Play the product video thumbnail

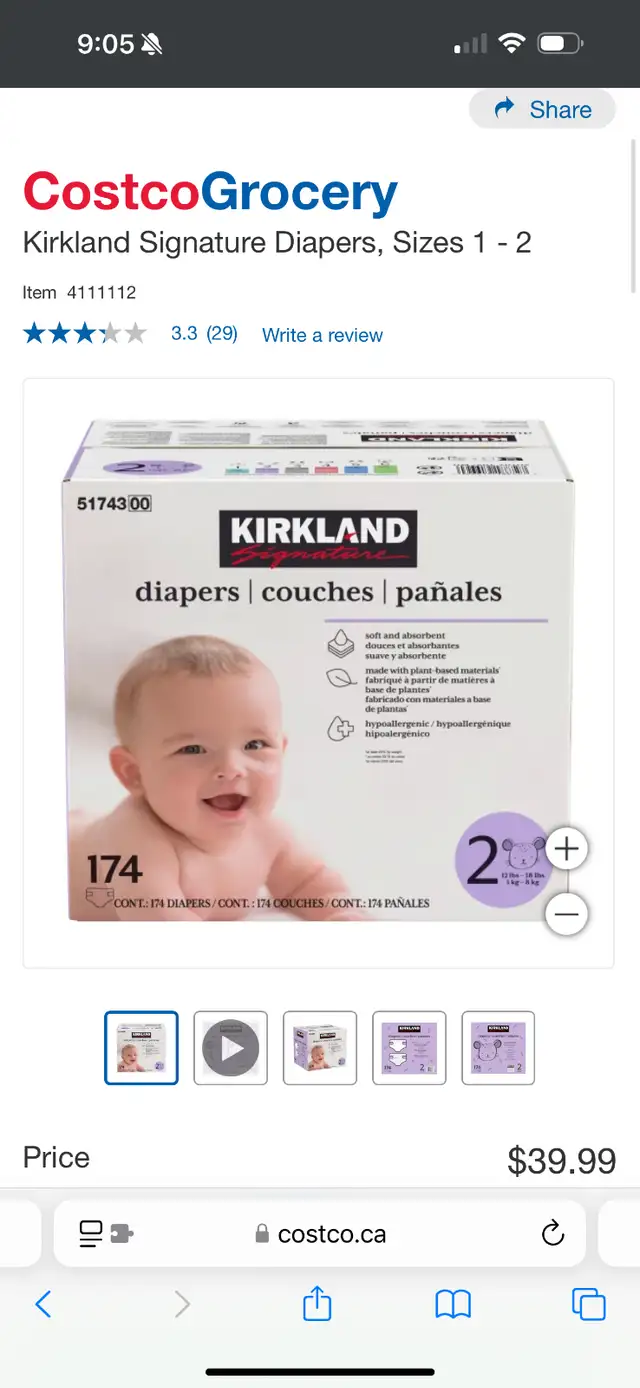click(230, 1048)
